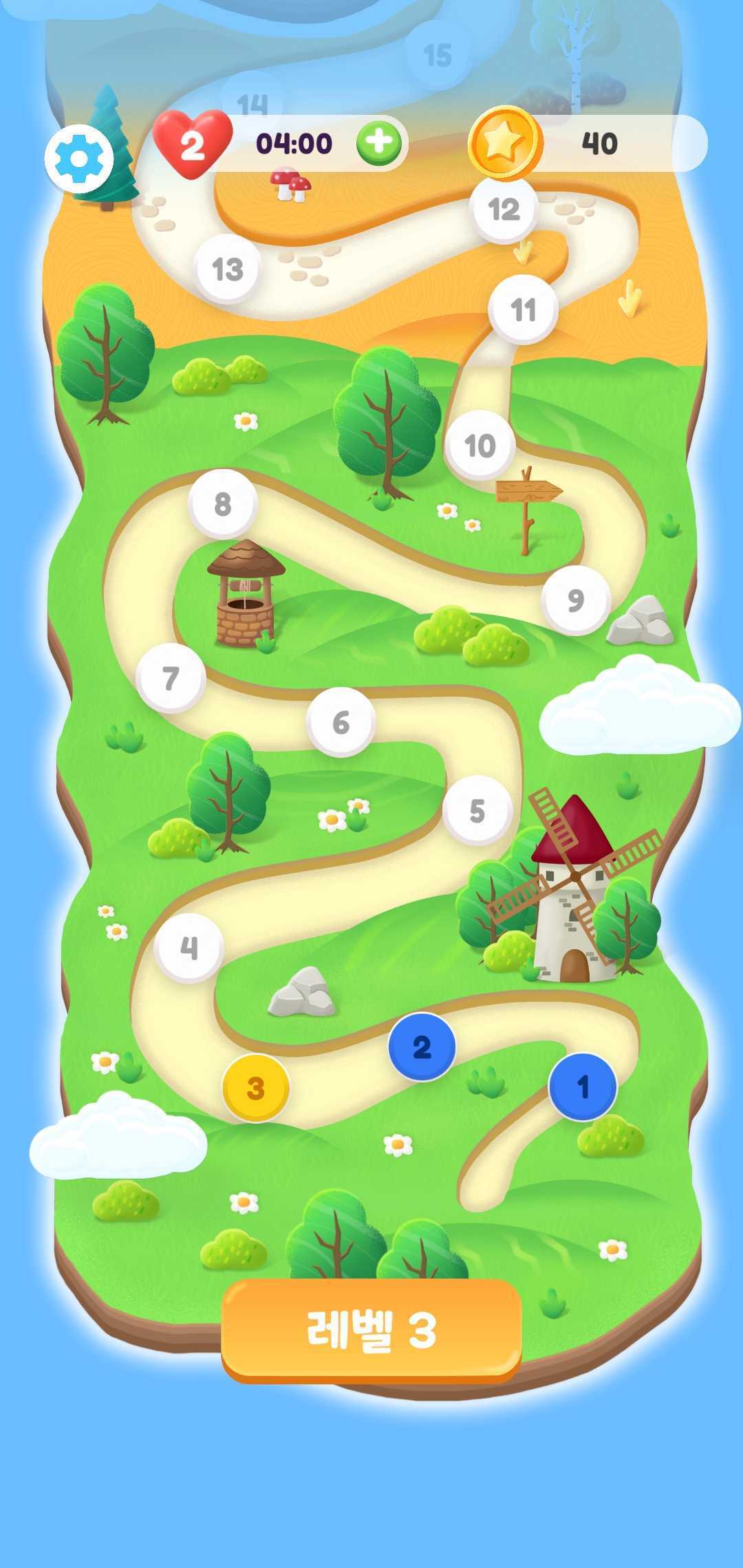
Task: Select the level 13 node
Action: [x=228, y=269]
